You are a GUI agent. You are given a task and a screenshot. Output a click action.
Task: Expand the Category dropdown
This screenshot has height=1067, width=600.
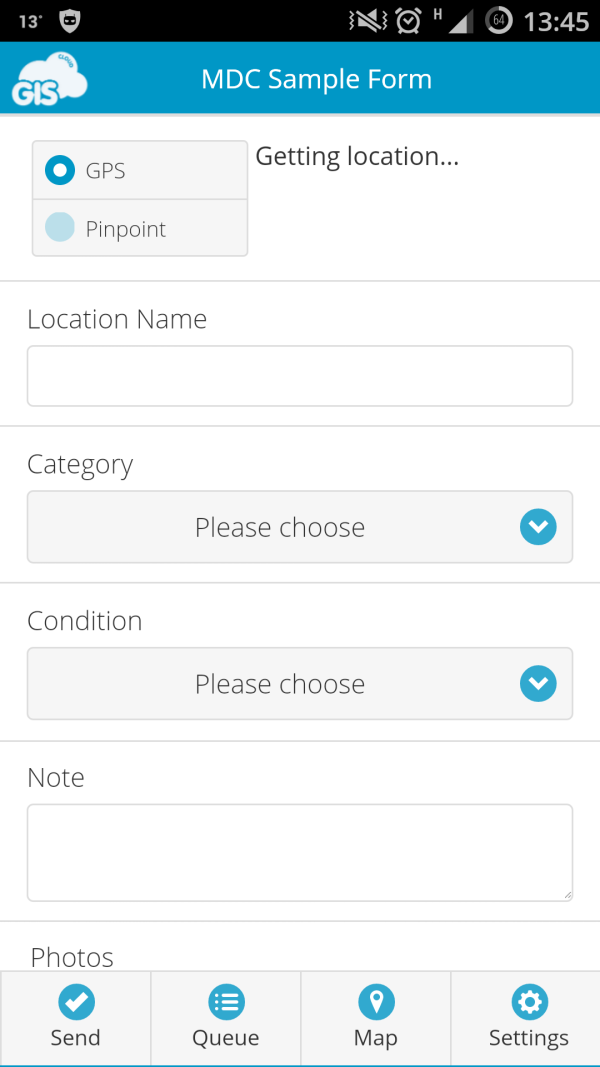click(300, 527)
